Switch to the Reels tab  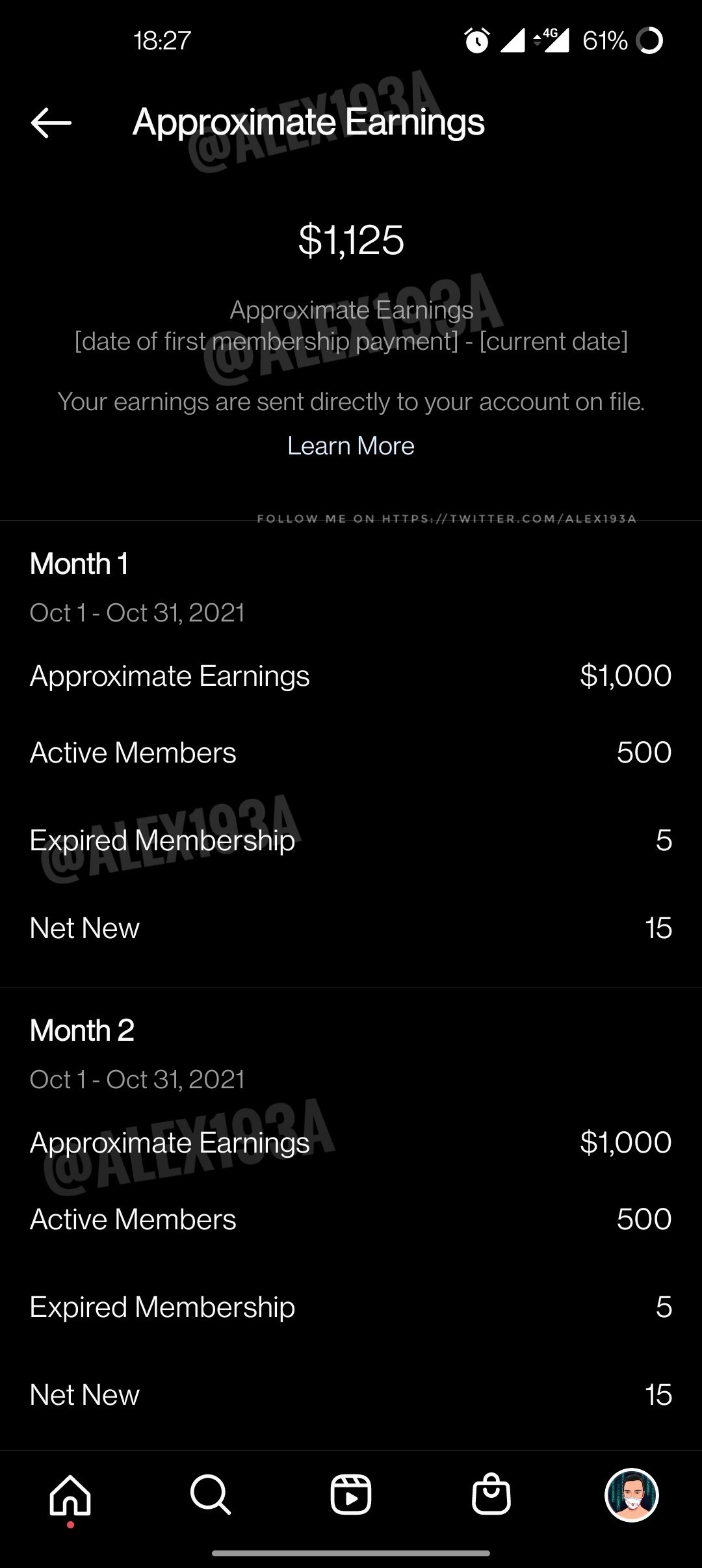point(351,1495)
